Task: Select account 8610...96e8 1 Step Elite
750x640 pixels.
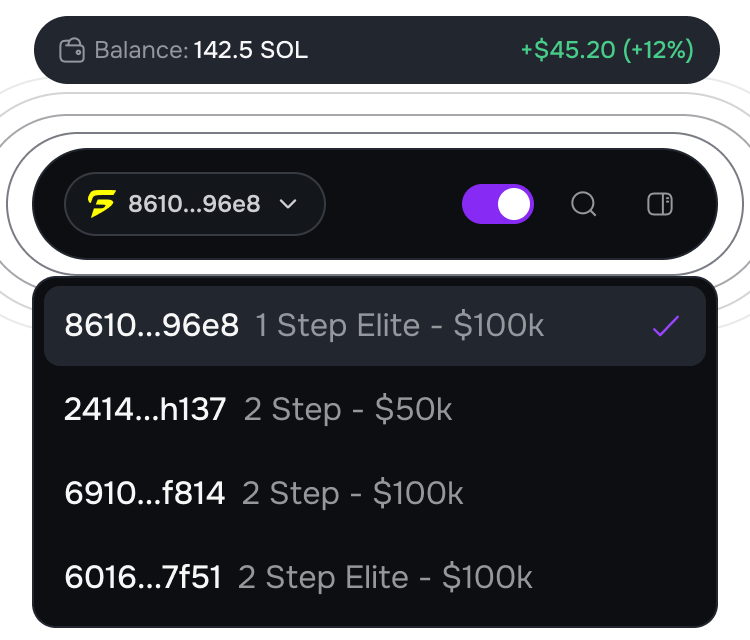Action: click(374, 326)
